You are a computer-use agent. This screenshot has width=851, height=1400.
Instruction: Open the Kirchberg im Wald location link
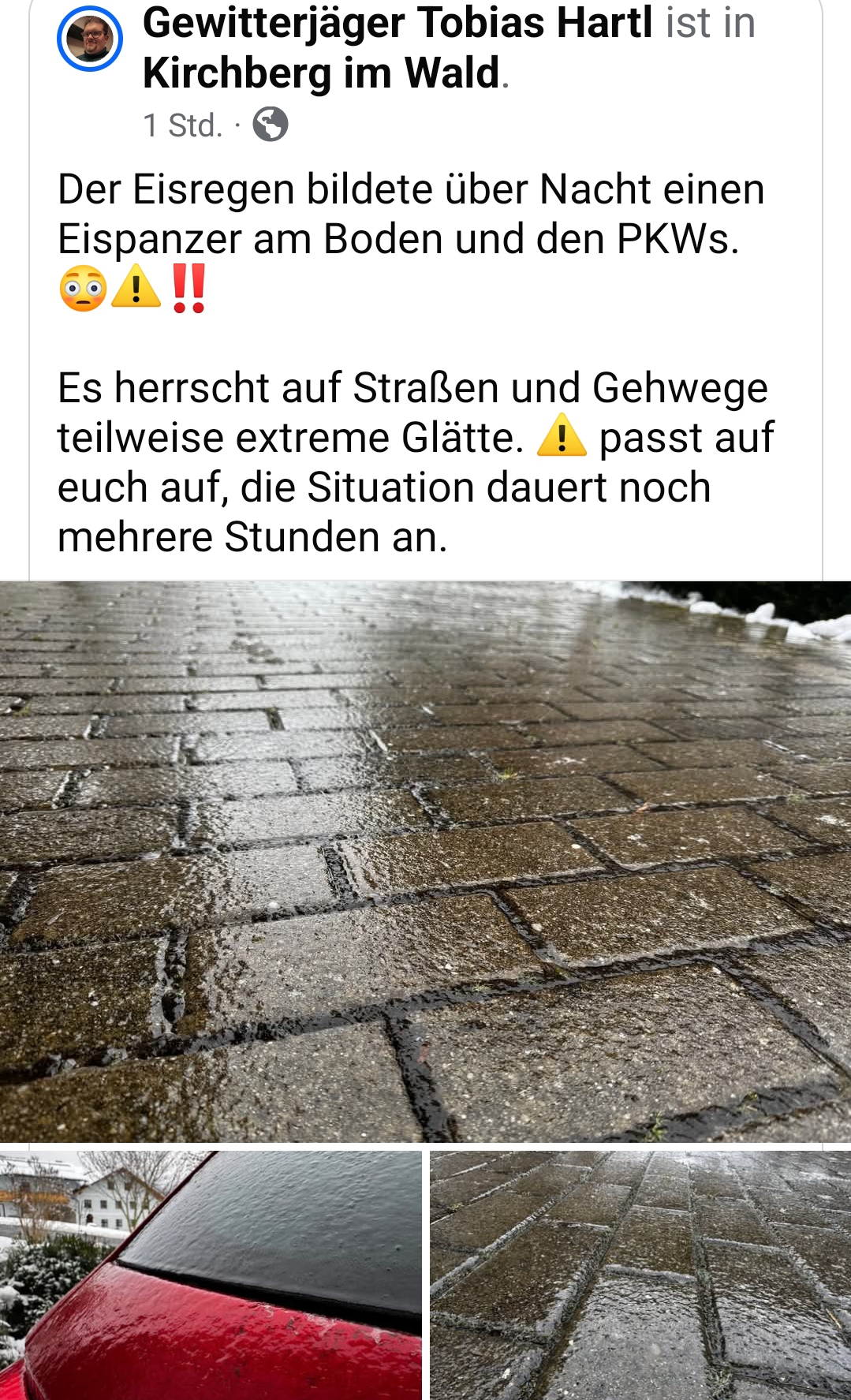pyautogui.click(x=322, y=73)
